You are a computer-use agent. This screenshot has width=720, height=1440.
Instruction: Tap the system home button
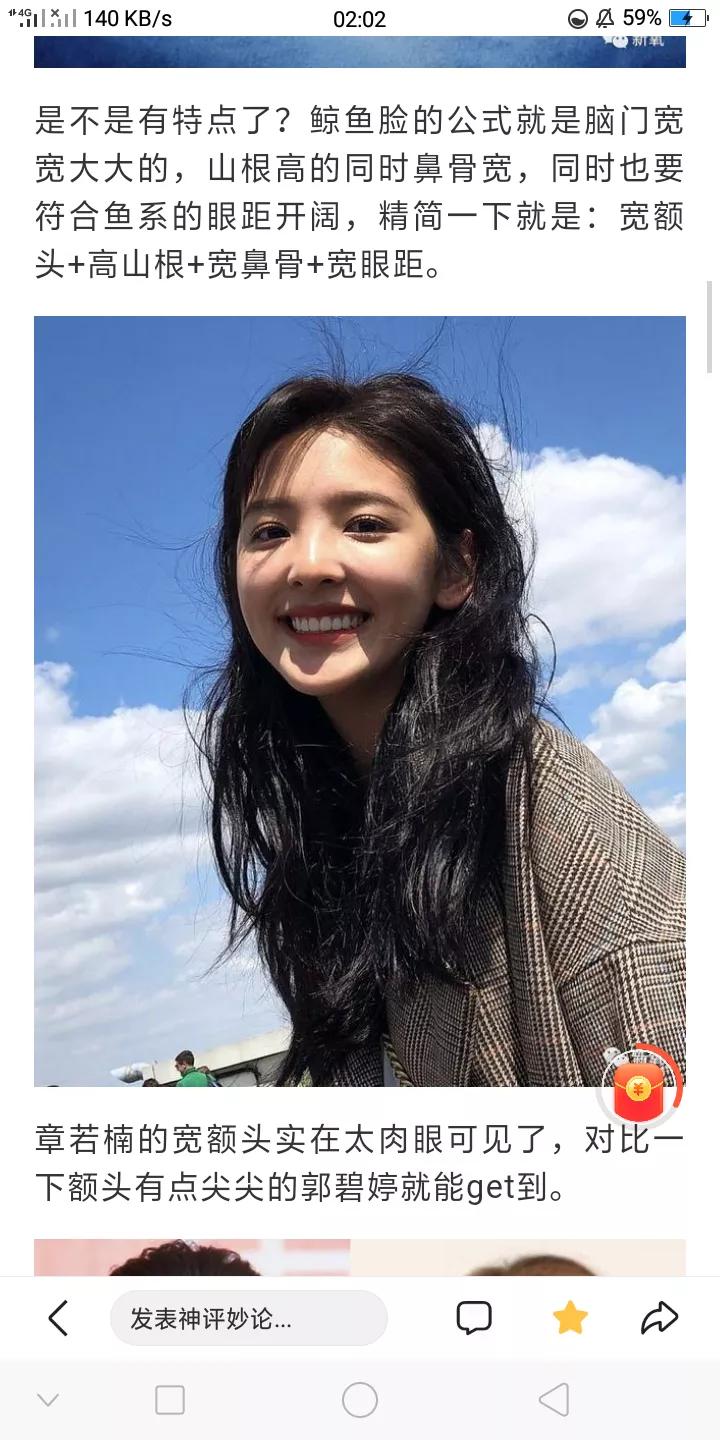click(x=360, y=1400)
